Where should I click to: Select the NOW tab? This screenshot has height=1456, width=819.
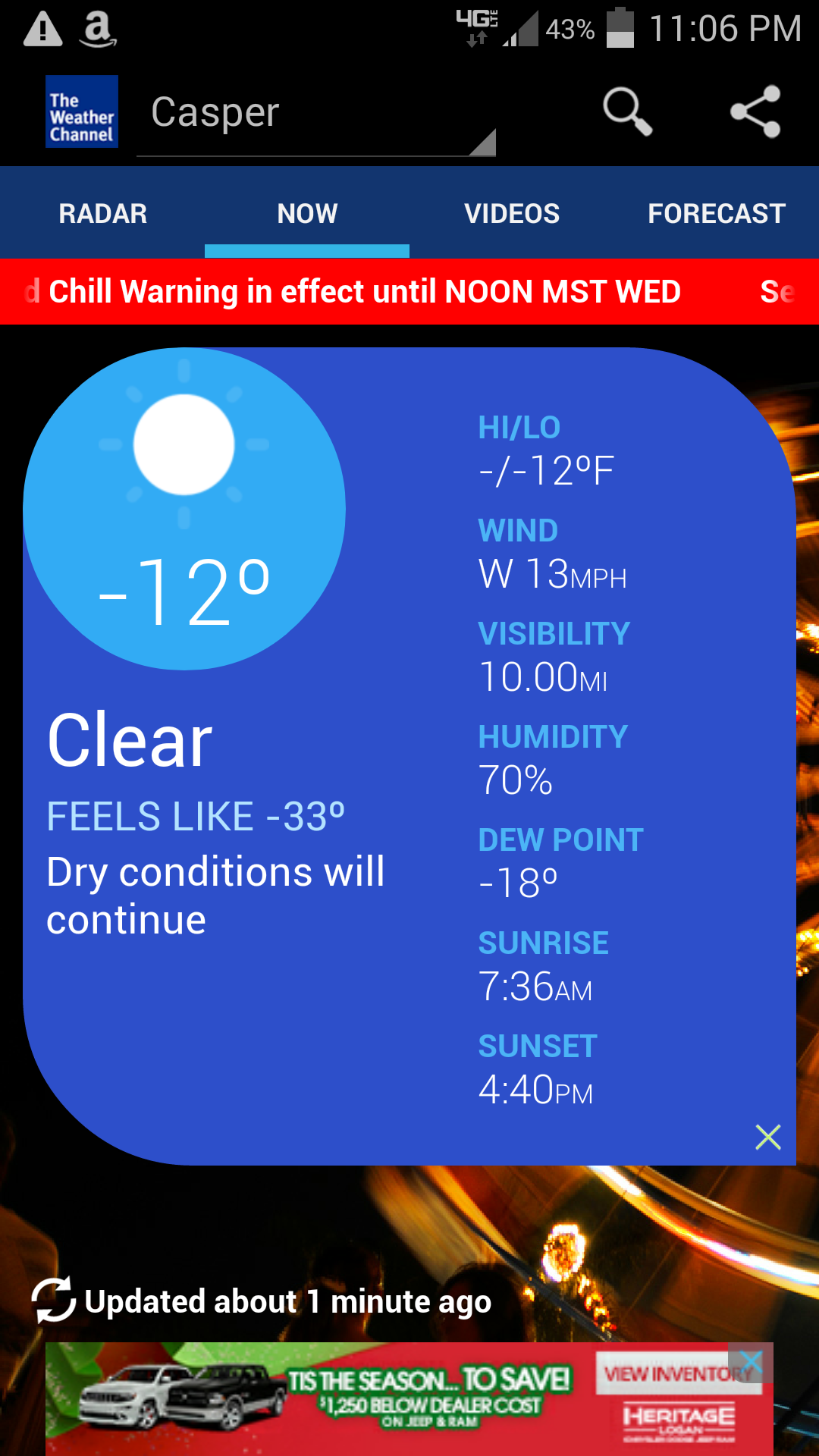click(x=307, y=213)
